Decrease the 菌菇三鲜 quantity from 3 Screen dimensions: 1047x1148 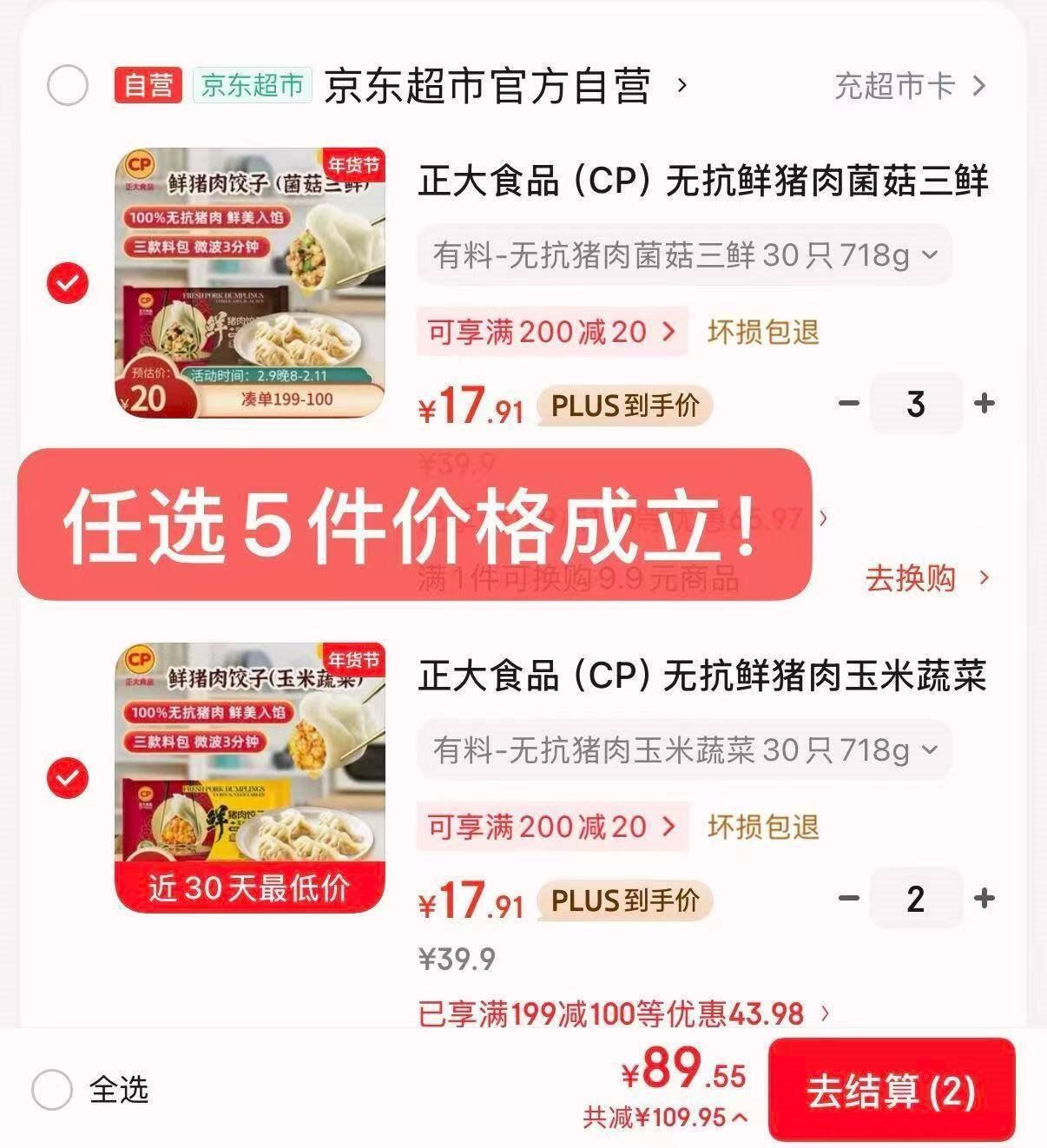(848, 404)
